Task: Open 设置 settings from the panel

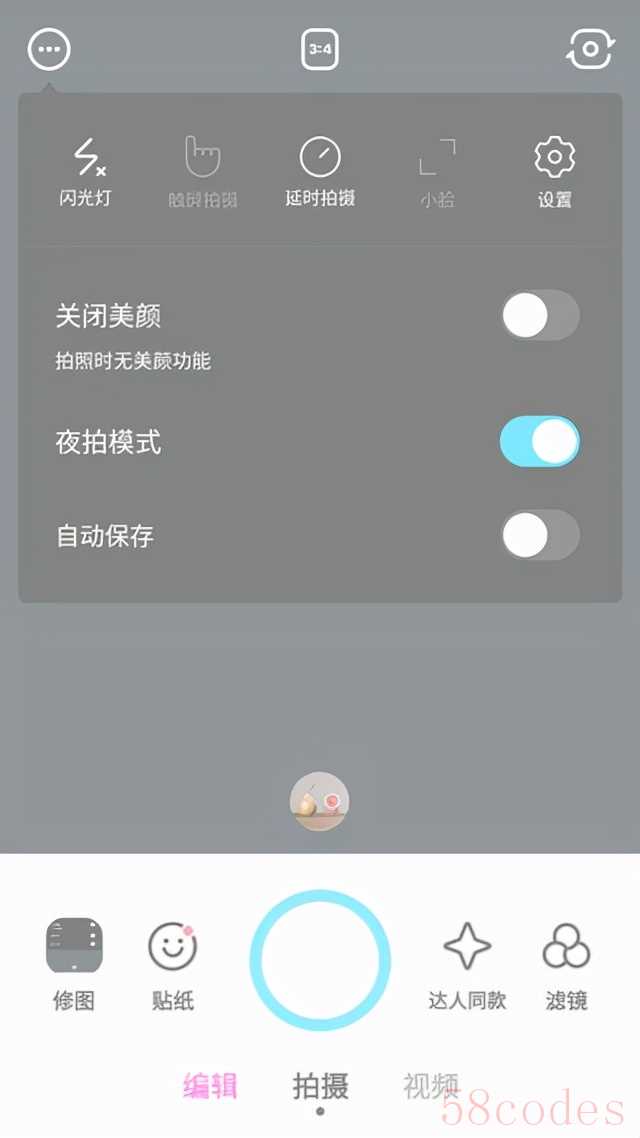Action: click(x=555, y=172)
